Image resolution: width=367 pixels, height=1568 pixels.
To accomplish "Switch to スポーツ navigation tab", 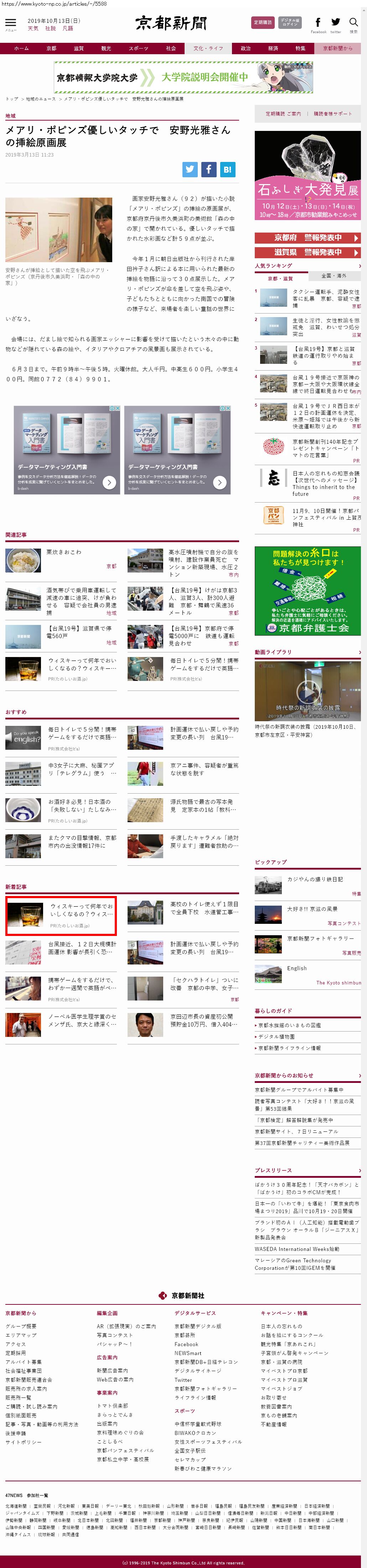I will pyautogui.click(x=139, y=48).
